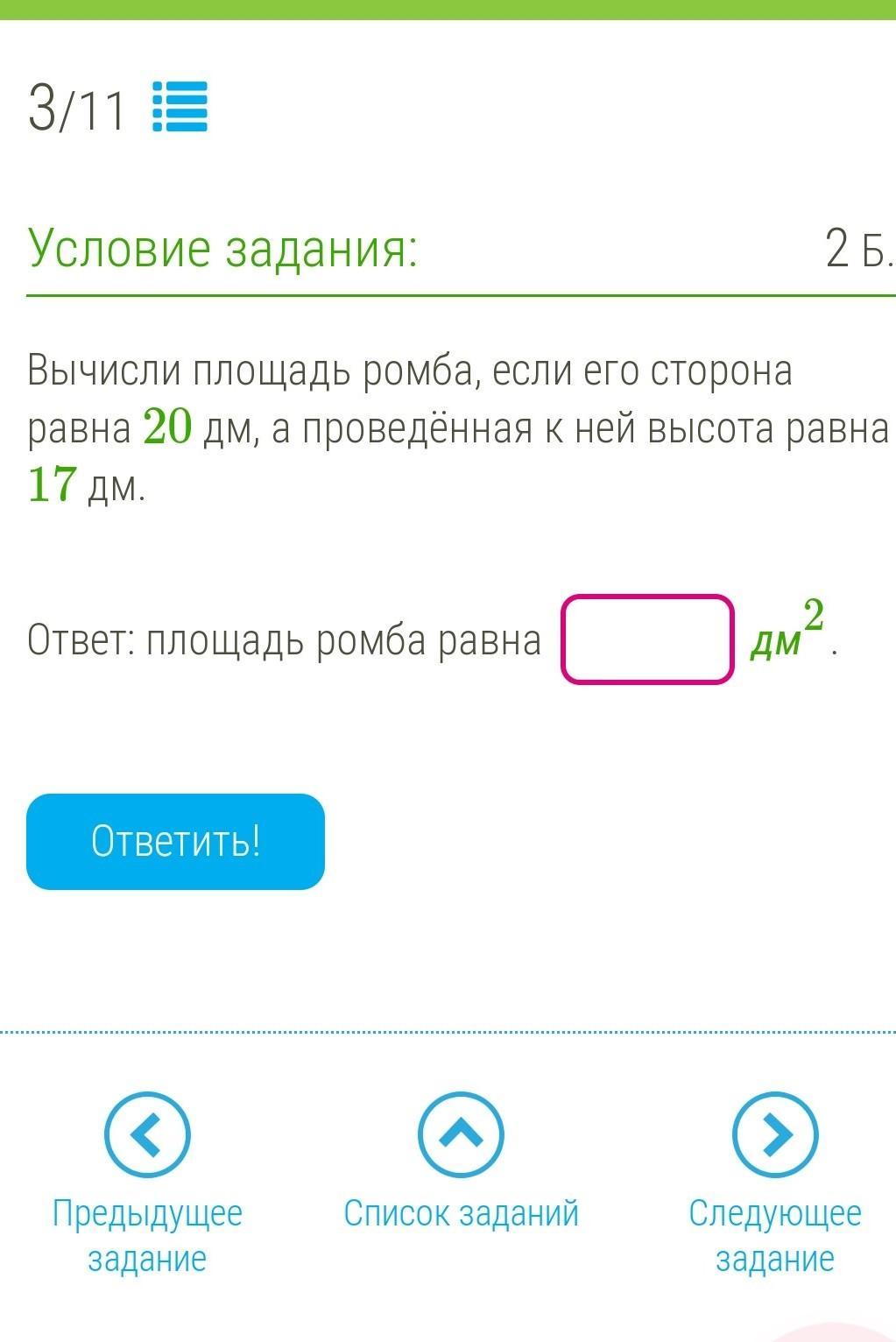Open Список заданий
This screenshot has height=1342, width=896.
tap(461, 1135)
